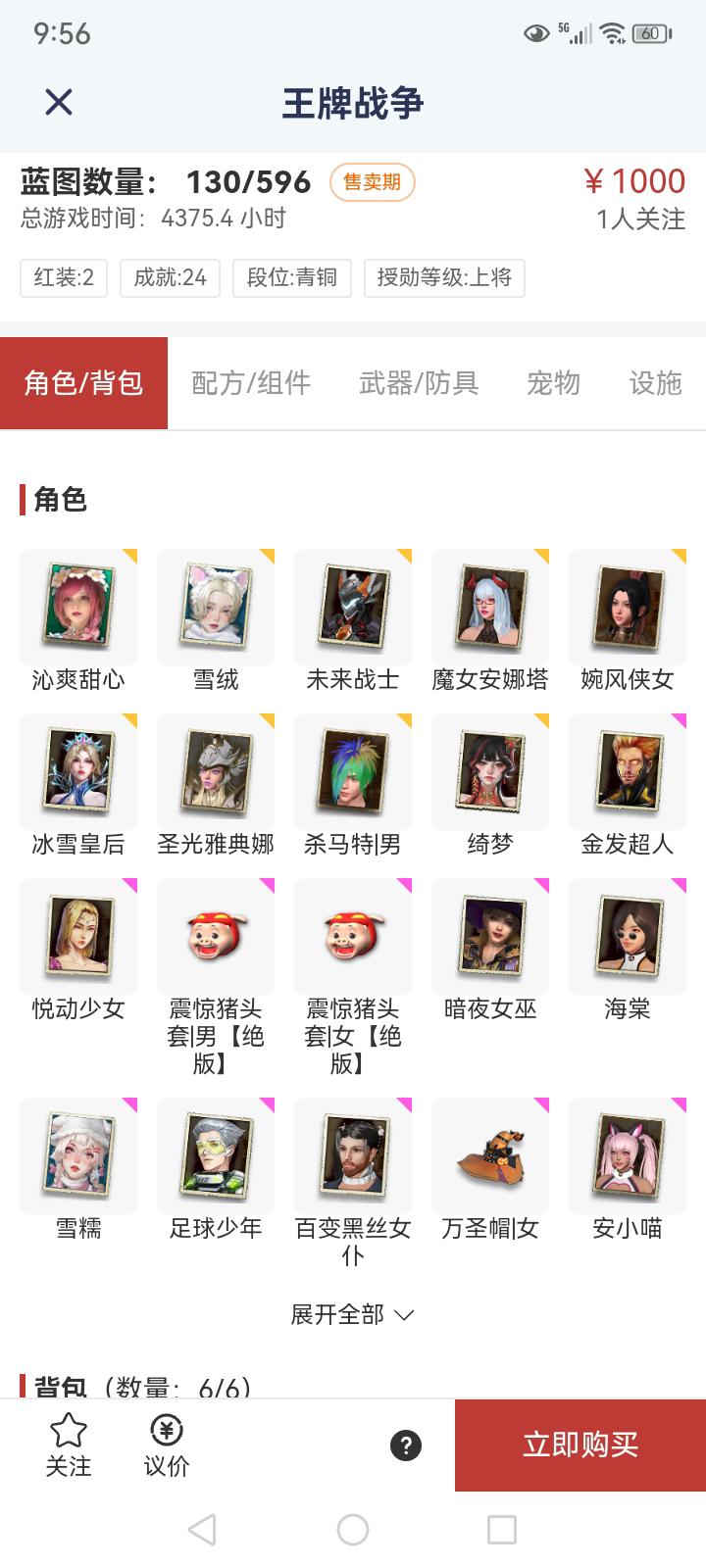The image size is (706, 1568).
Task: Open the 暗夜女巫 character tile
Action: [490, 937]
